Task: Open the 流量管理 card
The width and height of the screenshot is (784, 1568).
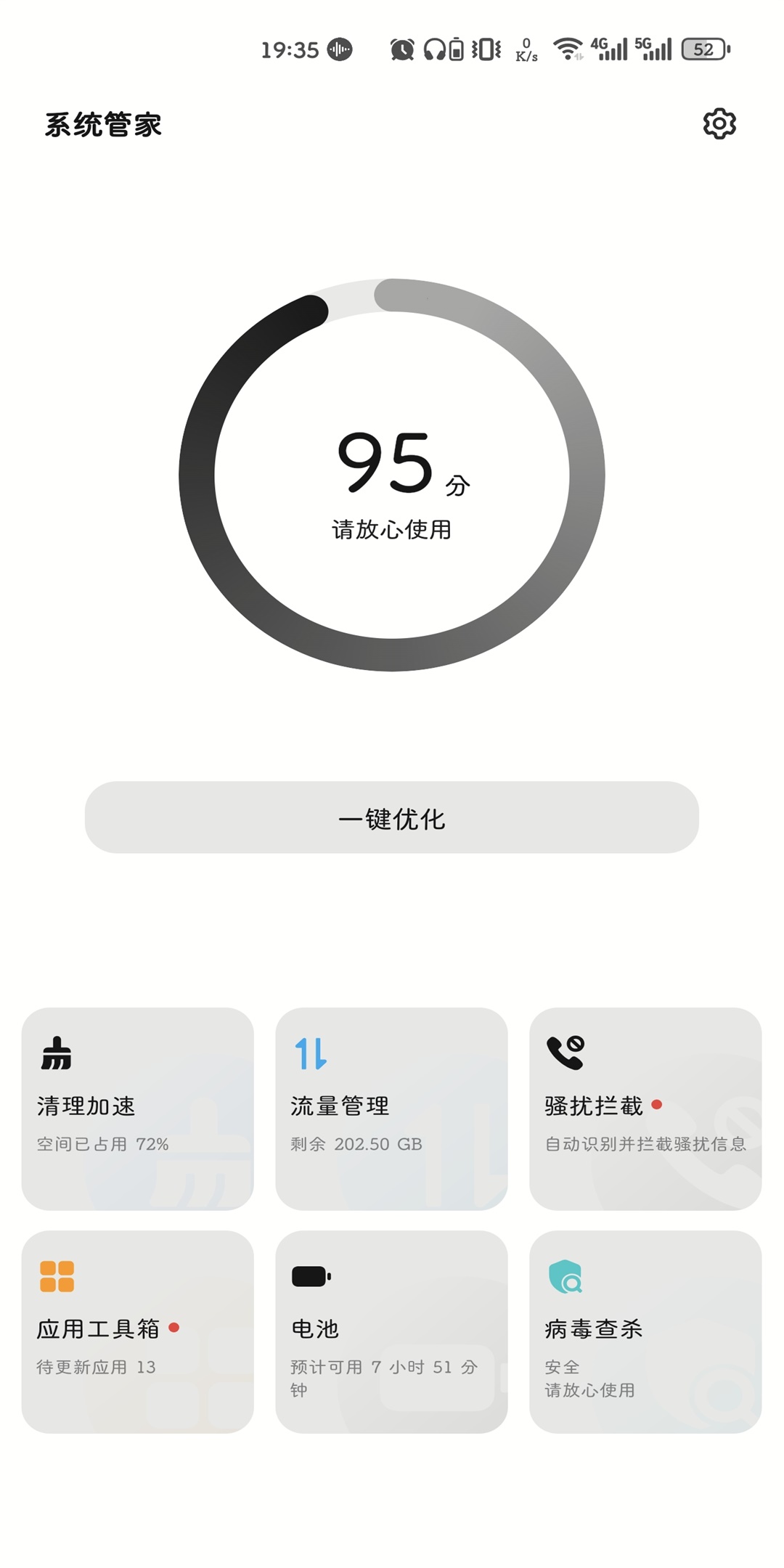Action: pos(392,1108)
